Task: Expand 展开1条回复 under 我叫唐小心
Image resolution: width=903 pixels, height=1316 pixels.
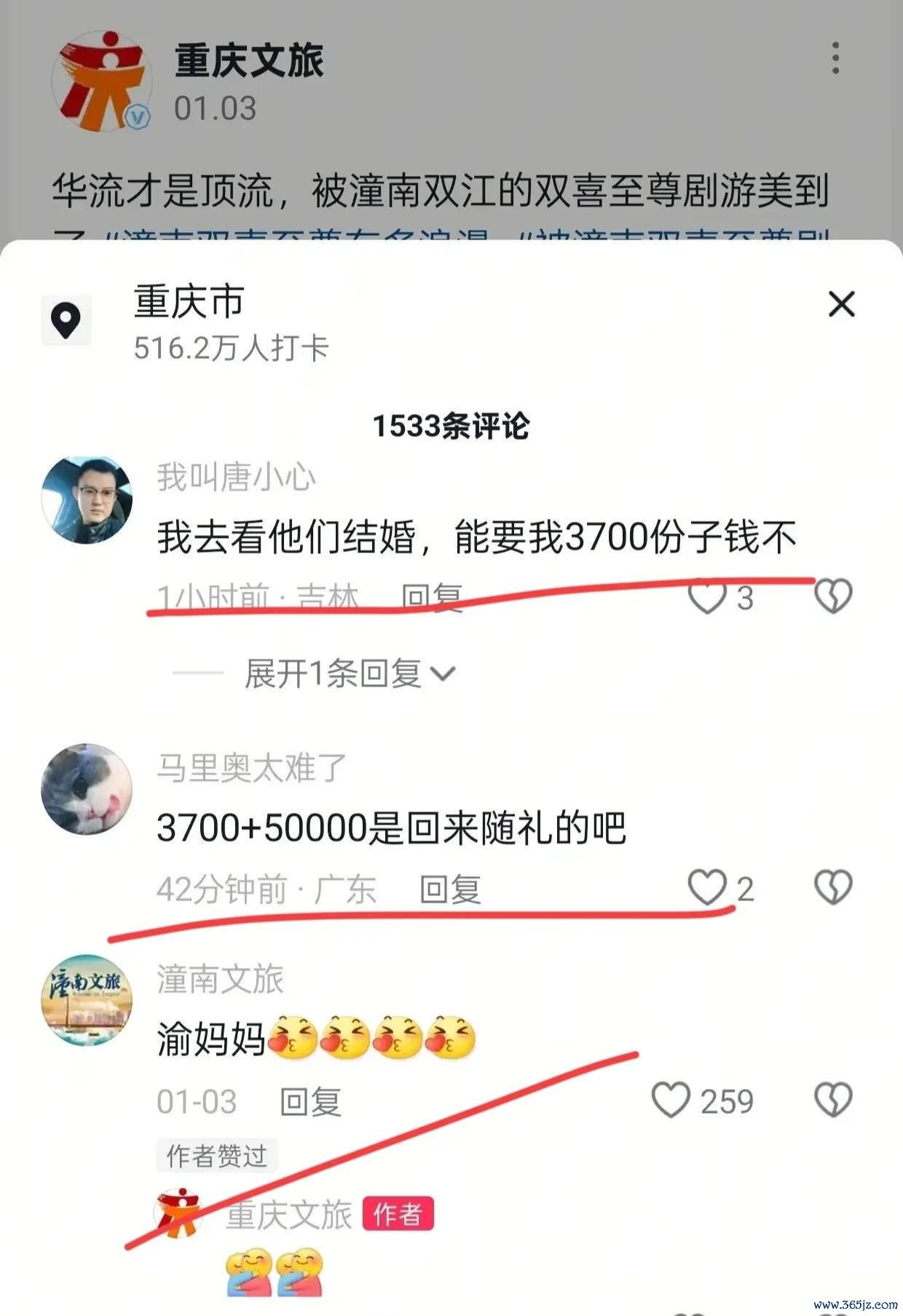Action: (x=350, y=673)
